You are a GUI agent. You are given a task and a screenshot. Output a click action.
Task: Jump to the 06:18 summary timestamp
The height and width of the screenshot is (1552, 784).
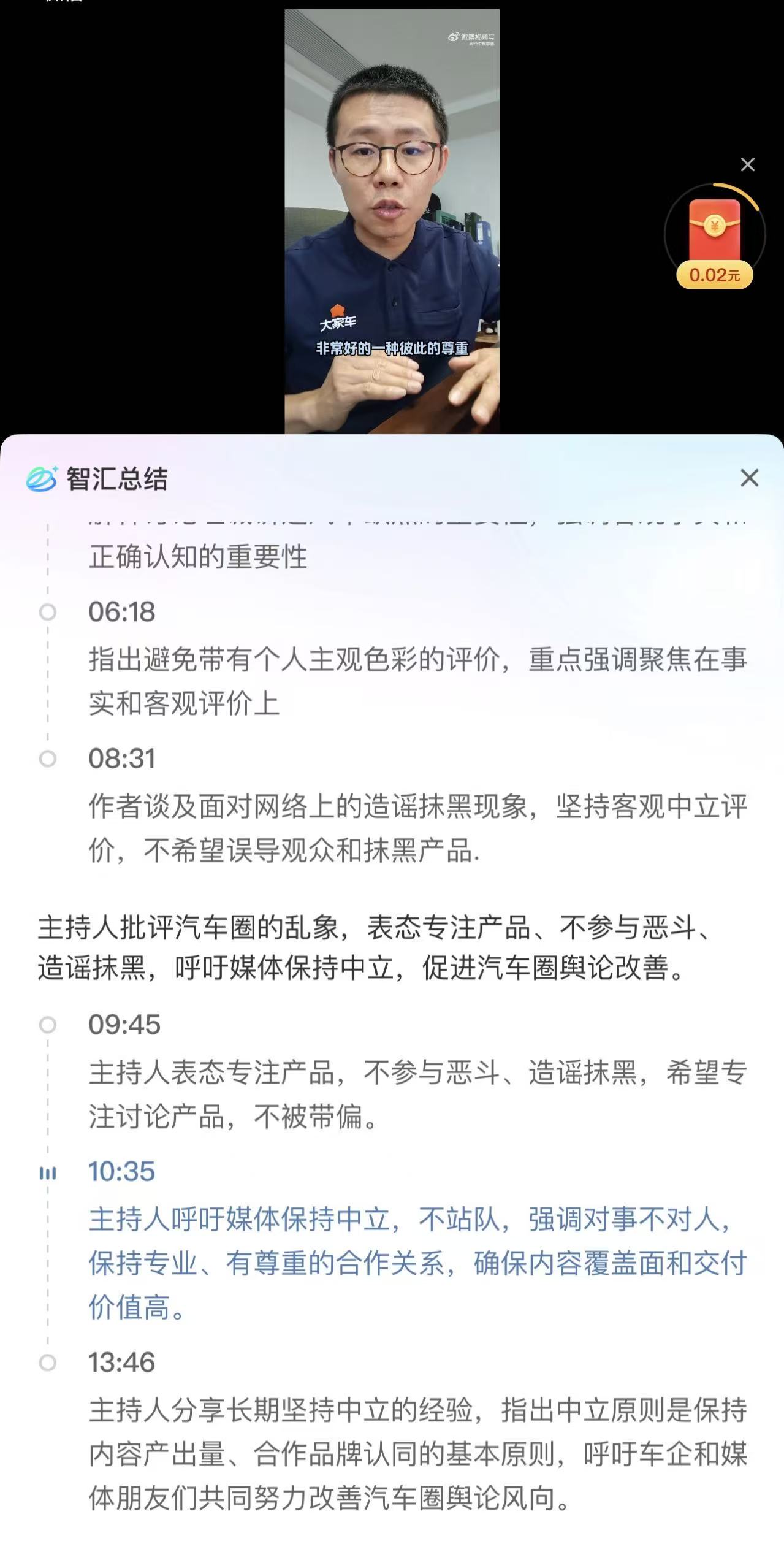click(121, 612)
